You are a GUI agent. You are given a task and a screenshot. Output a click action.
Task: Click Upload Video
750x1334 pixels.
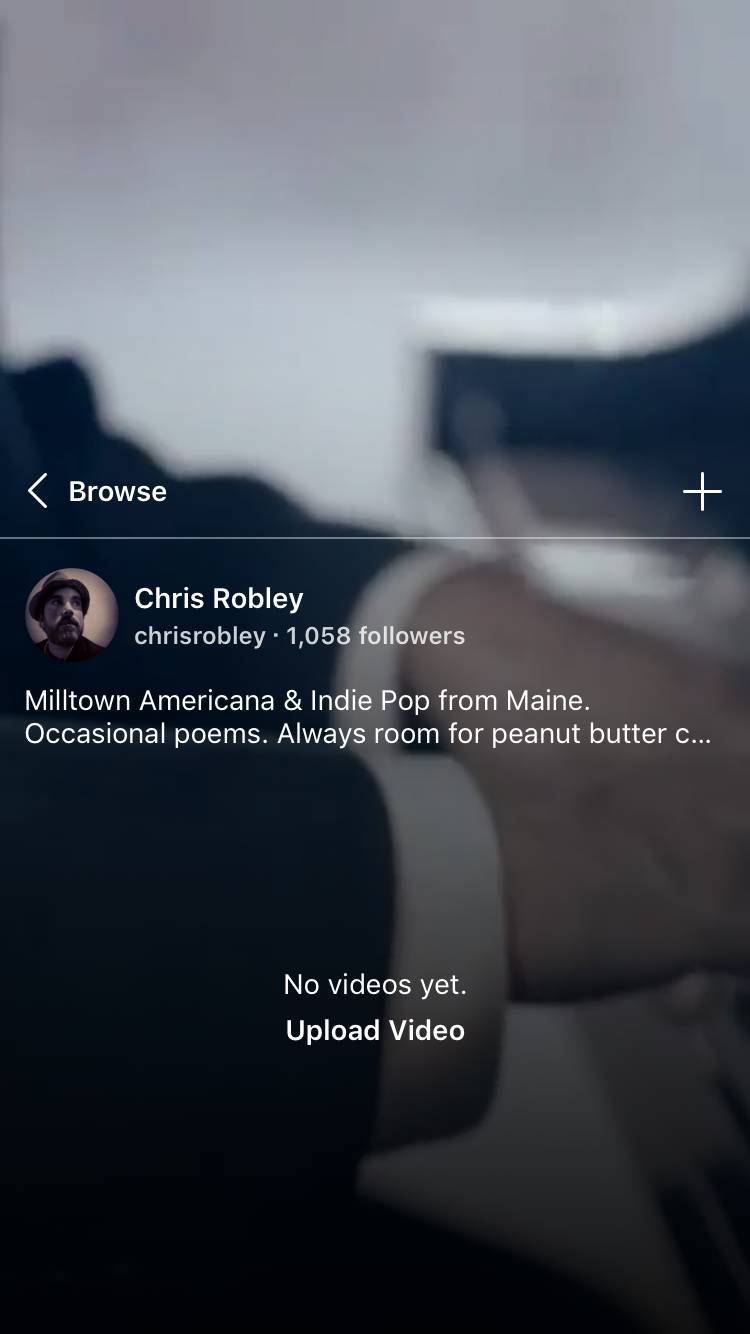click(x=374, y=1030)
